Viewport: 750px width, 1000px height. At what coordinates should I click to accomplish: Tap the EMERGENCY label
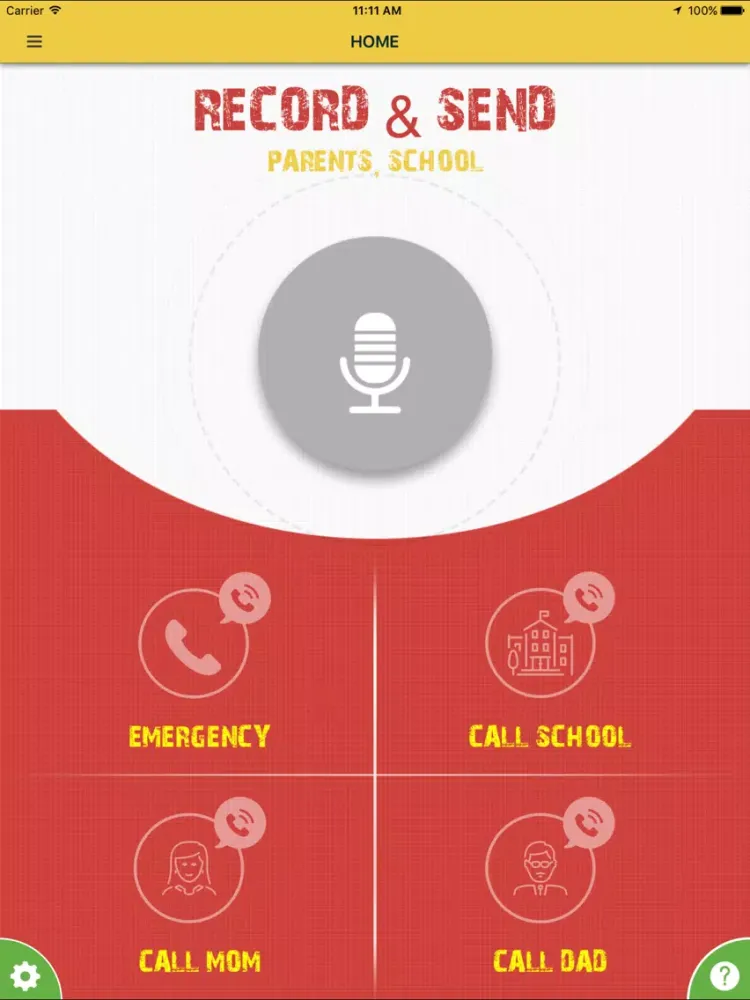pyautogui.click(x=198, y=737)
